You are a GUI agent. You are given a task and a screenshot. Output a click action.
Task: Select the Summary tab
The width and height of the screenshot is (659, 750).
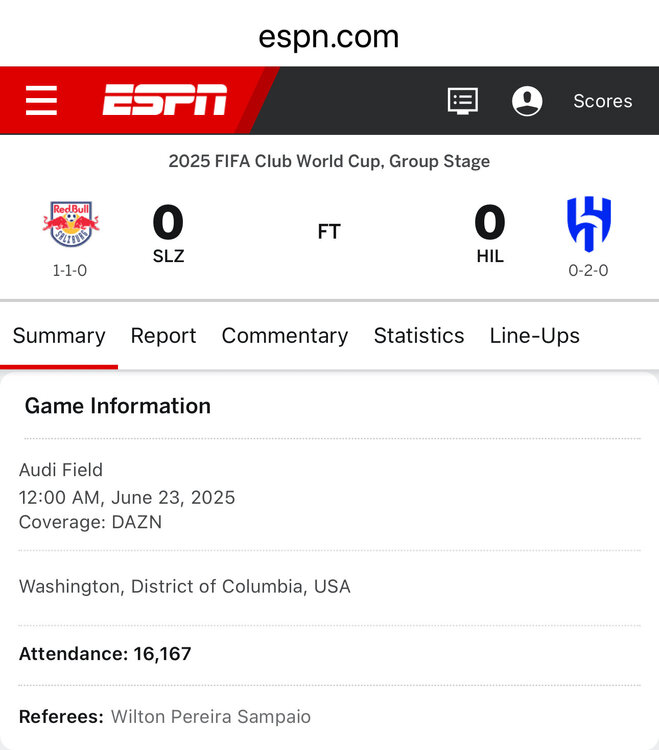pyautogui.click(x=59, y=336)
